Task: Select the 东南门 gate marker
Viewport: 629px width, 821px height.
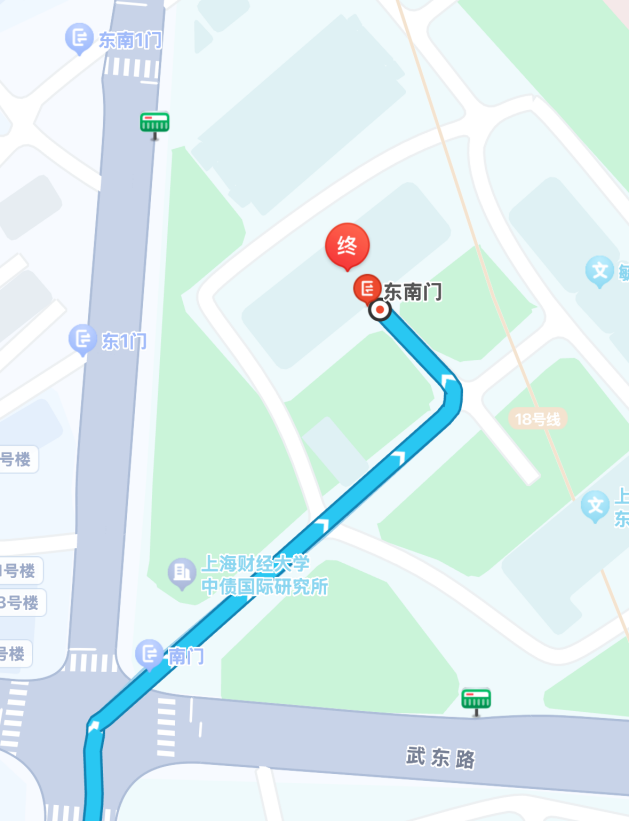Action: pos(367,290)
